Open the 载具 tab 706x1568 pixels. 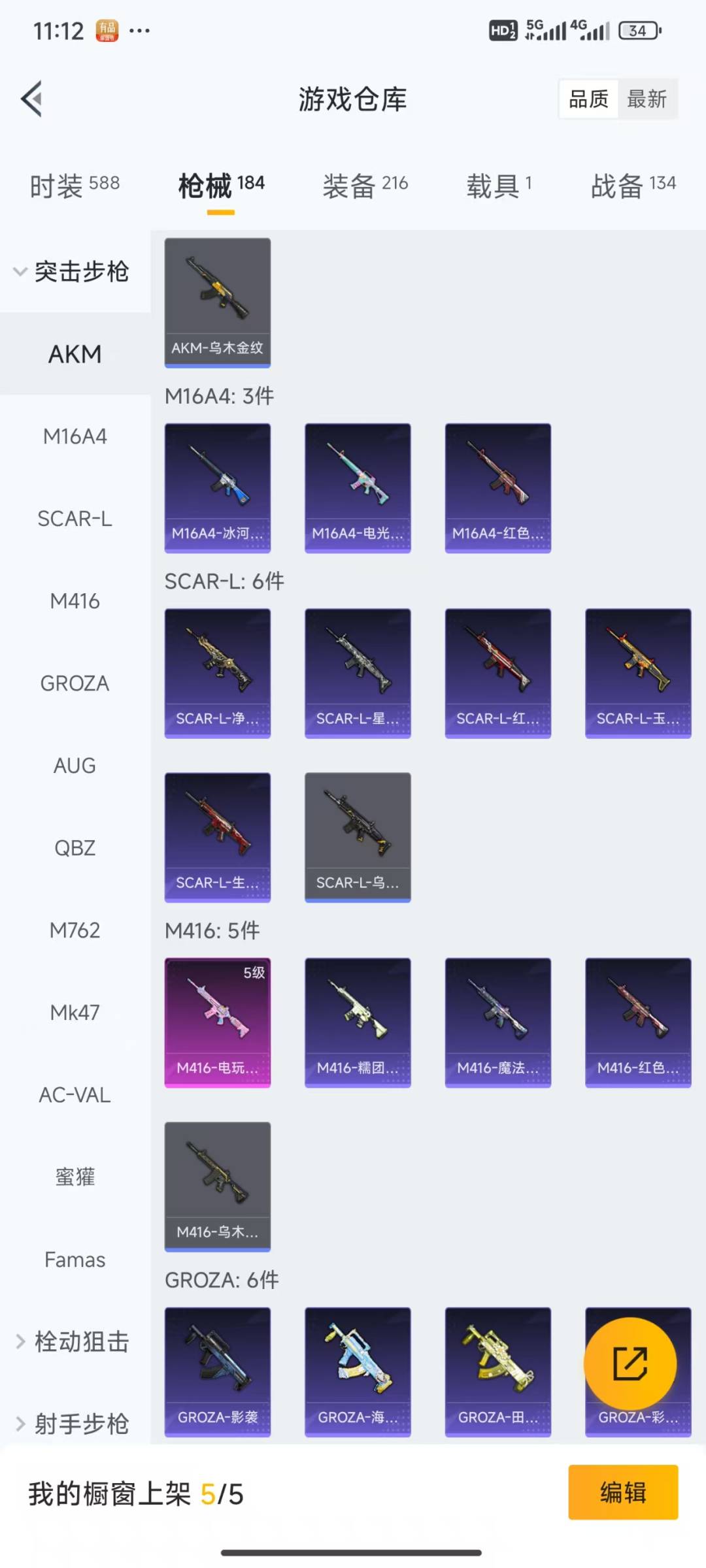[499, 186]
